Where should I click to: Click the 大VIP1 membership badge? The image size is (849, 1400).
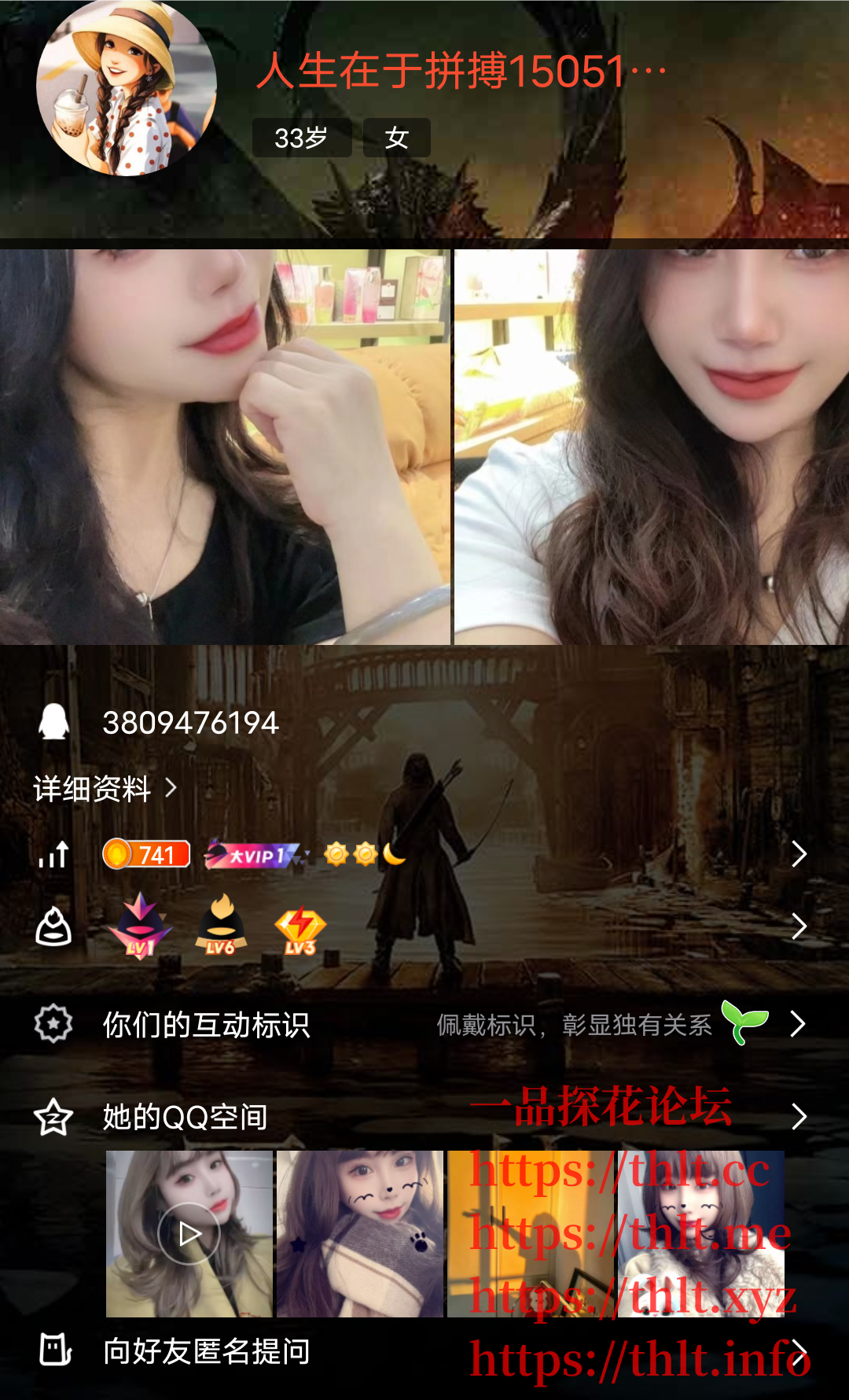252,854
